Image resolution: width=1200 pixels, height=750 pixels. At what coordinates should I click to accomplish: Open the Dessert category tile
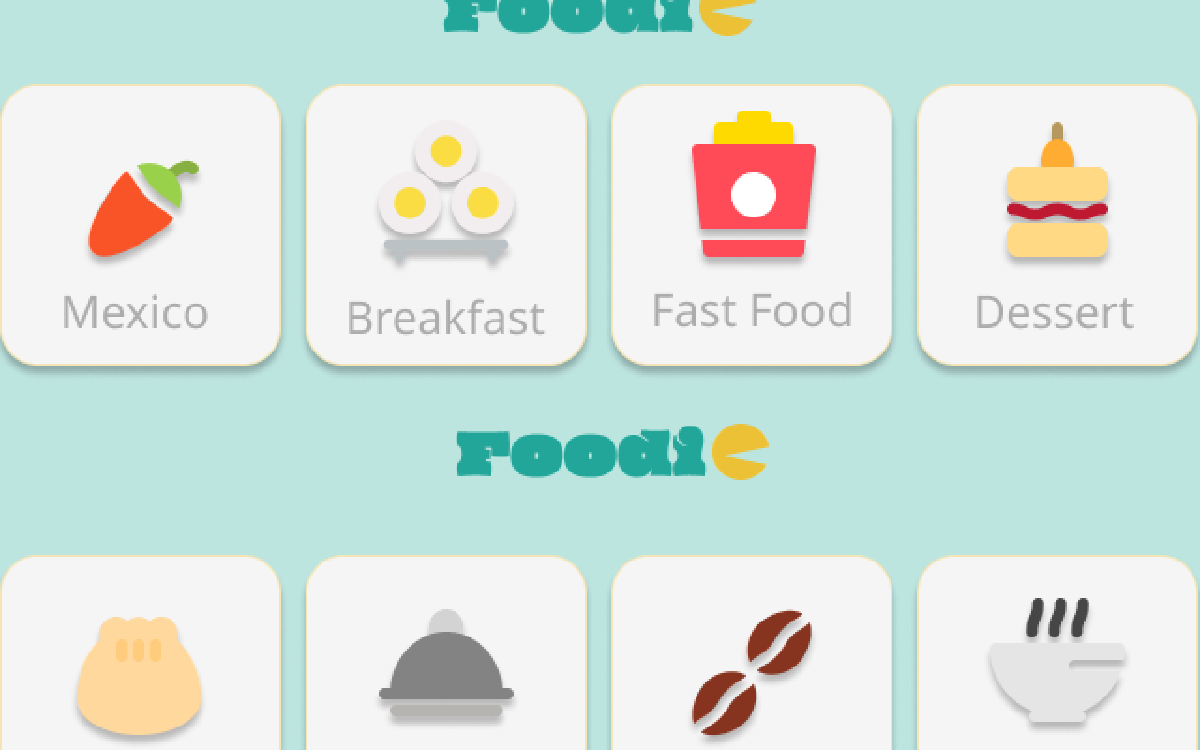pyautogui.click(x=1057, y=225)
